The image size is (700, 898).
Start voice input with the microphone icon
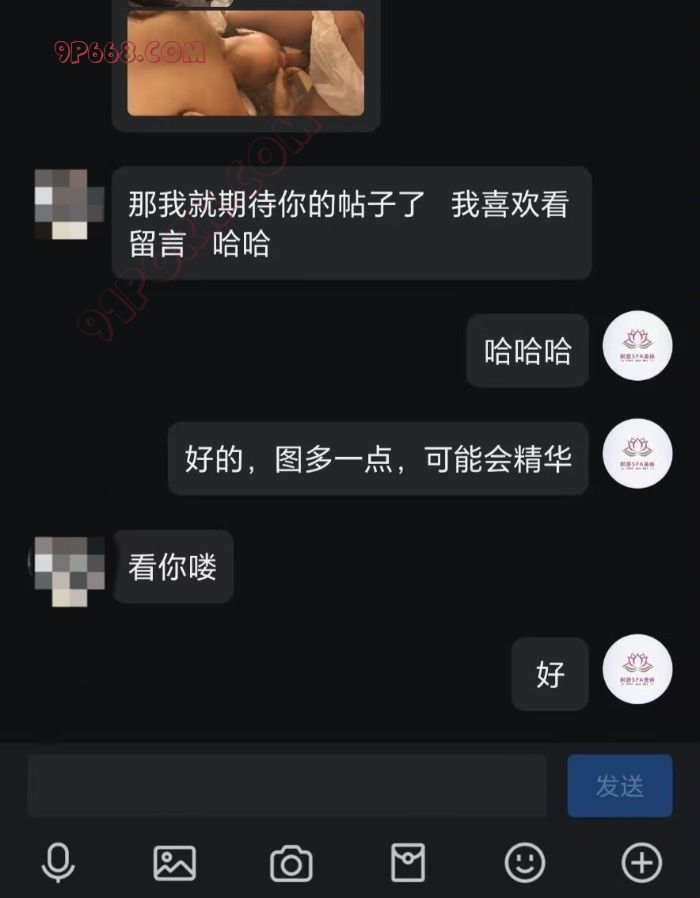click(58, 861)
